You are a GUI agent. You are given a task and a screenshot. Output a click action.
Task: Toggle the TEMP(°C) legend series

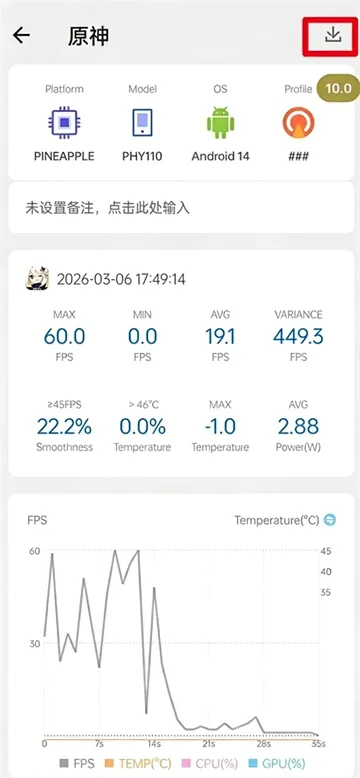138,763
